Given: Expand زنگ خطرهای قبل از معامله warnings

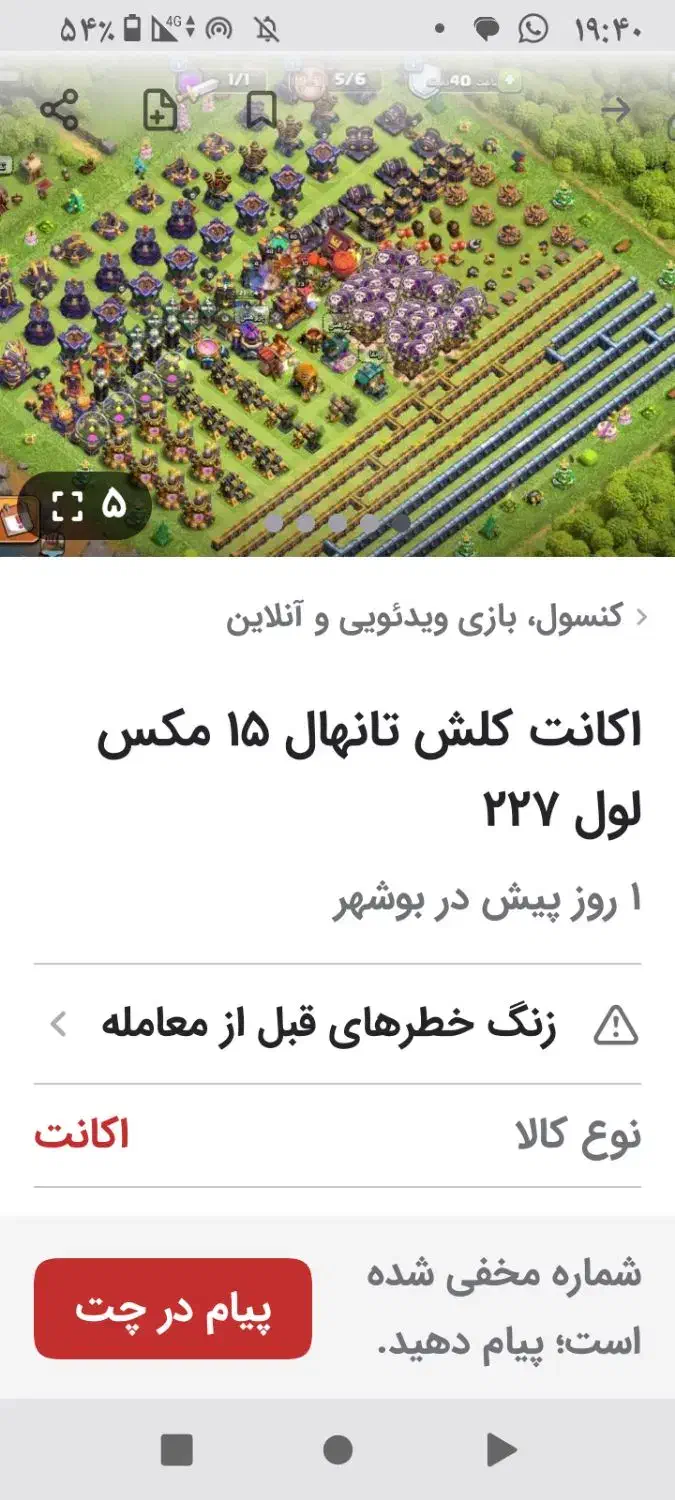Looking at the screenshot, I should 337,1024.
